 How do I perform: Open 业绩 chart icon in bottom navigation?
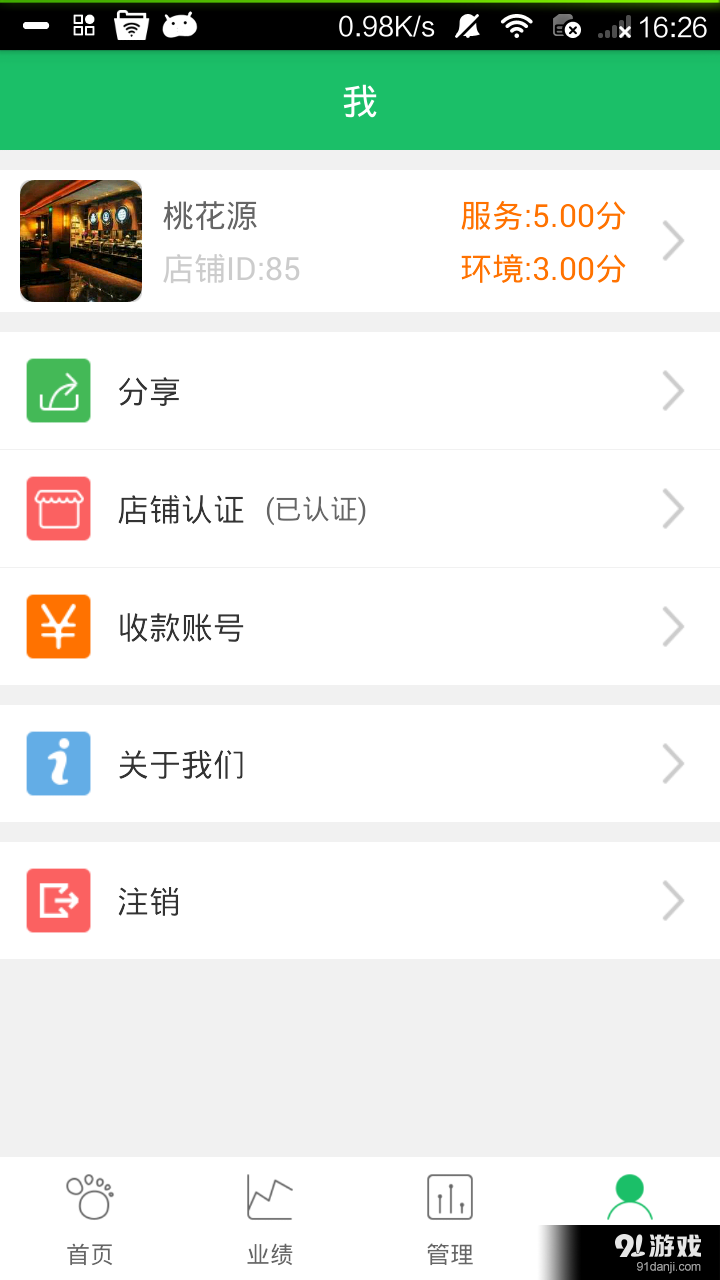[269, 1196]
